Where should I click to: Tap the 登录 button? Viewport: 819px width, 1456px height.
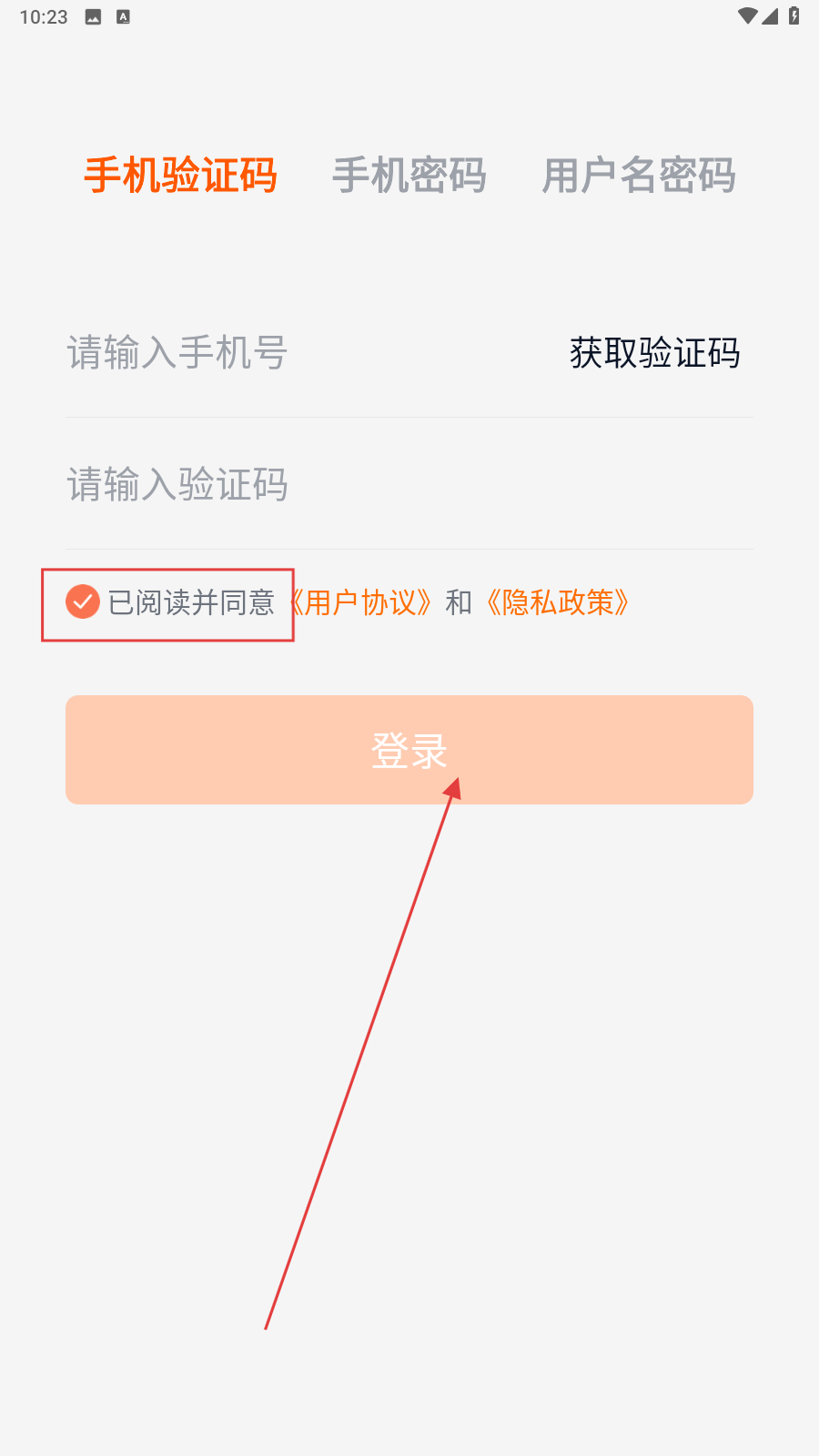409,750
